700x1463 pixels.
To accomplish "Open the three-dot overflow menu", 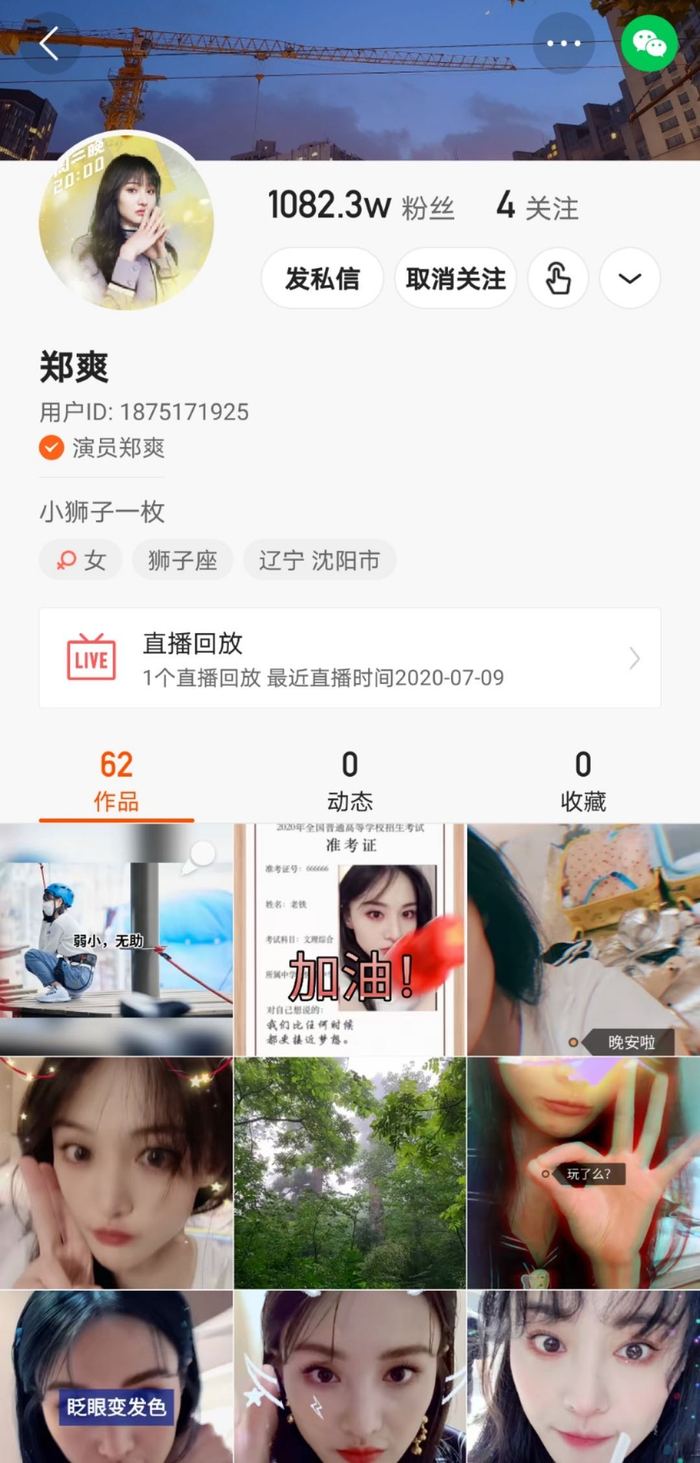I will tap(563, 43).
